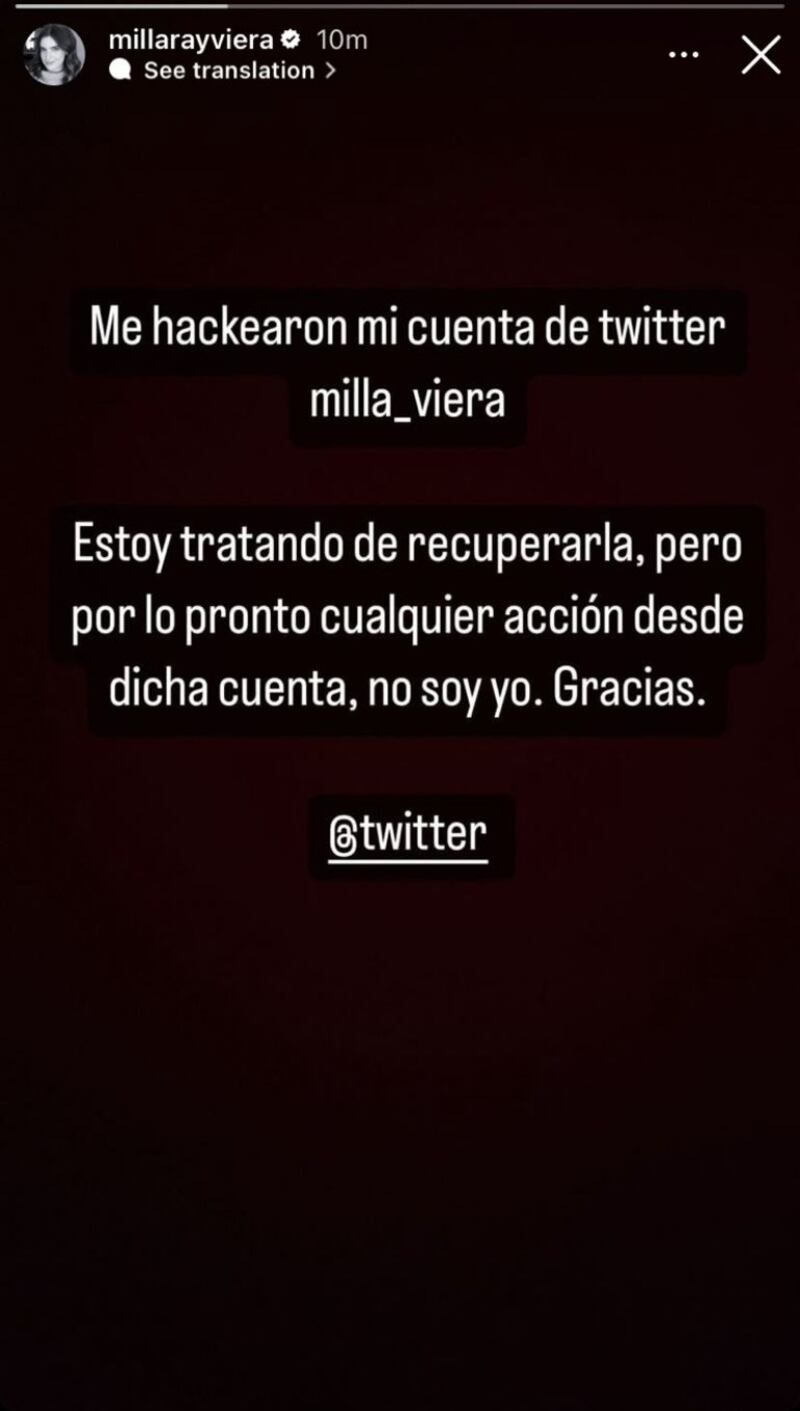Open the @twitter Threads mention

[x=409, y=835]
